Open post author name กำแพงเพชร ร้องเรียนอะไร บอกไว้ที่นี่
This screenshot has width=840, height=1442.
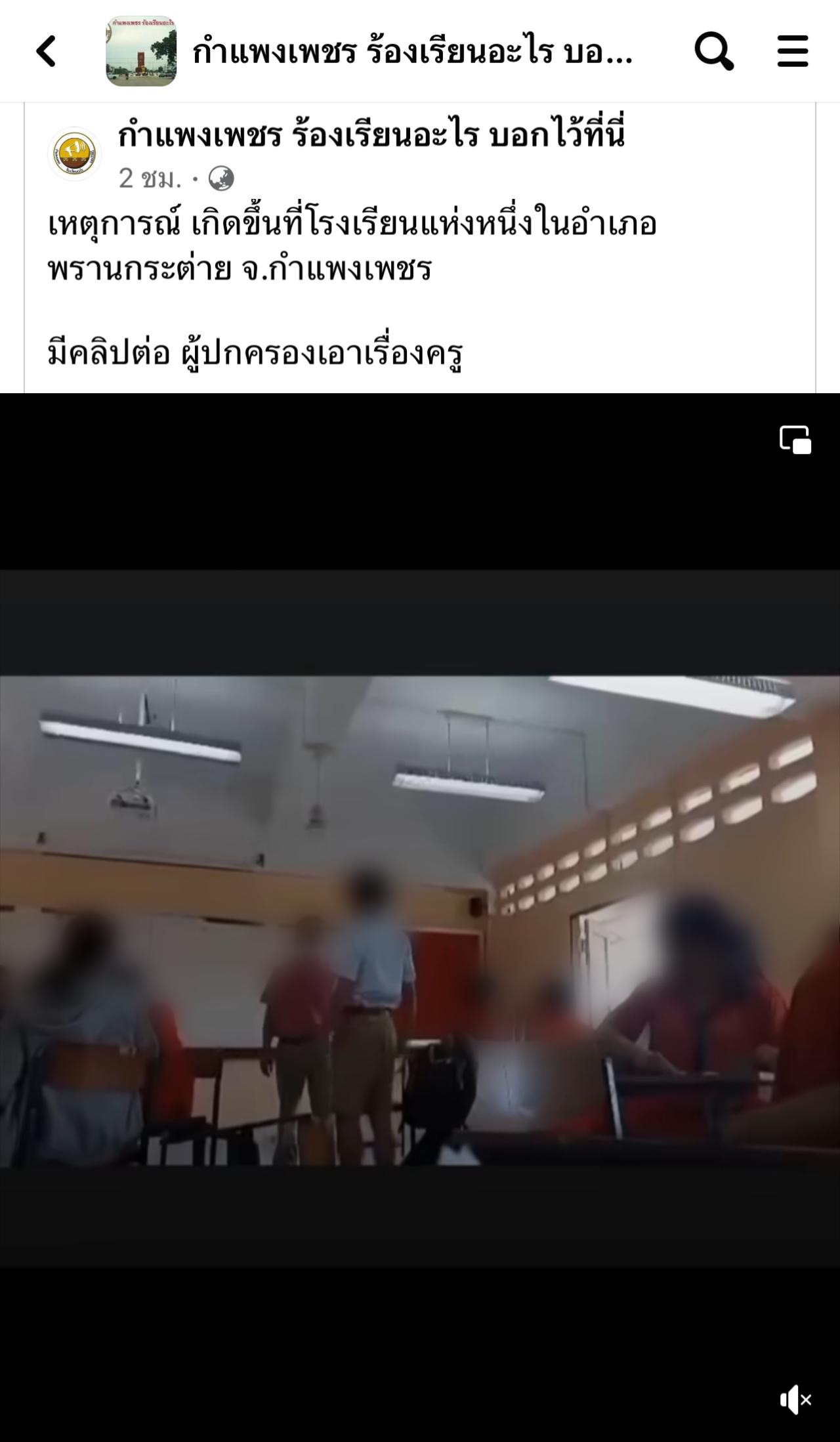point(371,135)
